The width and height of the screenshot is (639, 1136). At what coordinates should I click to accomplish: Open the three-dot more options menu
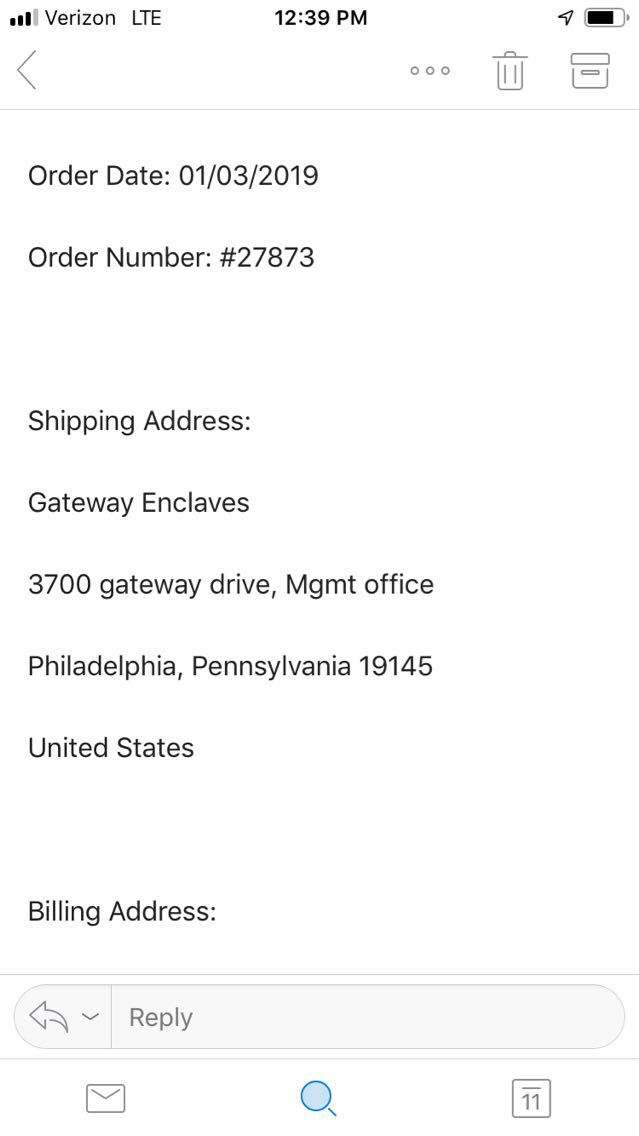point(430,71)
